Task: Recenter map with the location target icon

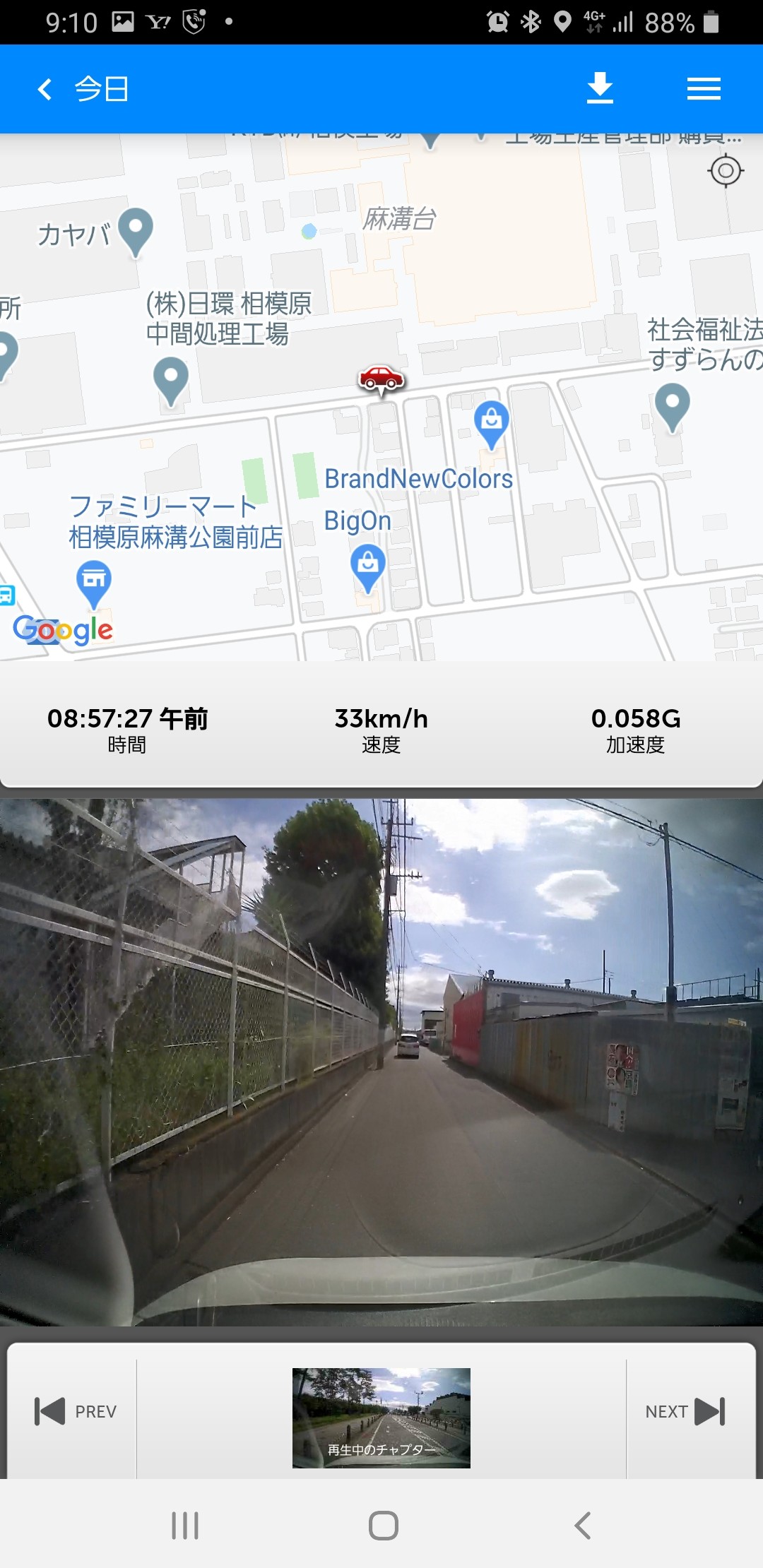Action: click(726, 171)
